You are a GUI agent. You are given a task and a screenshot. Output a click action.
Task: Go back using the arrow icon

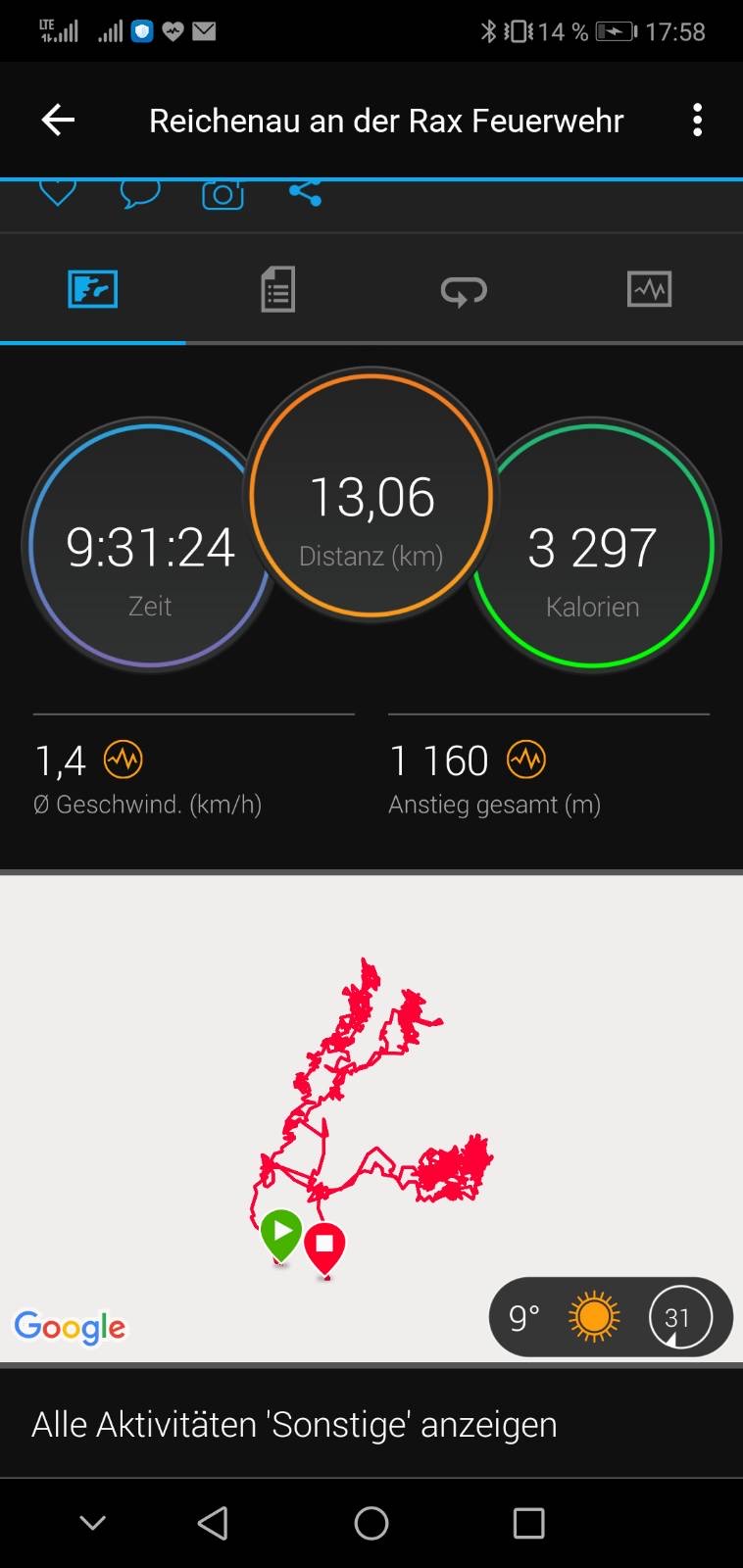point(58,121)
